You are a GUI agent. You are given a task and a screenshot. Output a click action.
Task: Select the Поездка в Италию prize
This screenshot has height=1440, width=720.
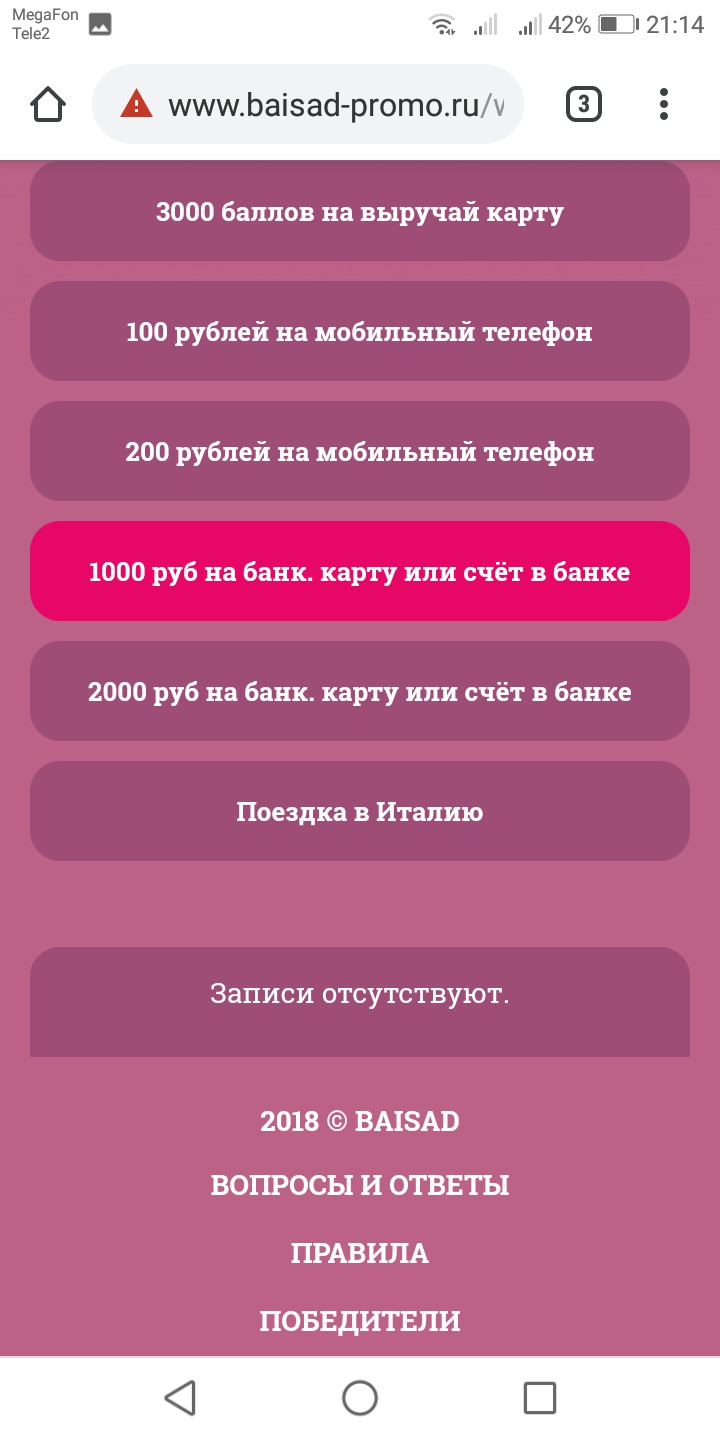click(x=360, y=812)
